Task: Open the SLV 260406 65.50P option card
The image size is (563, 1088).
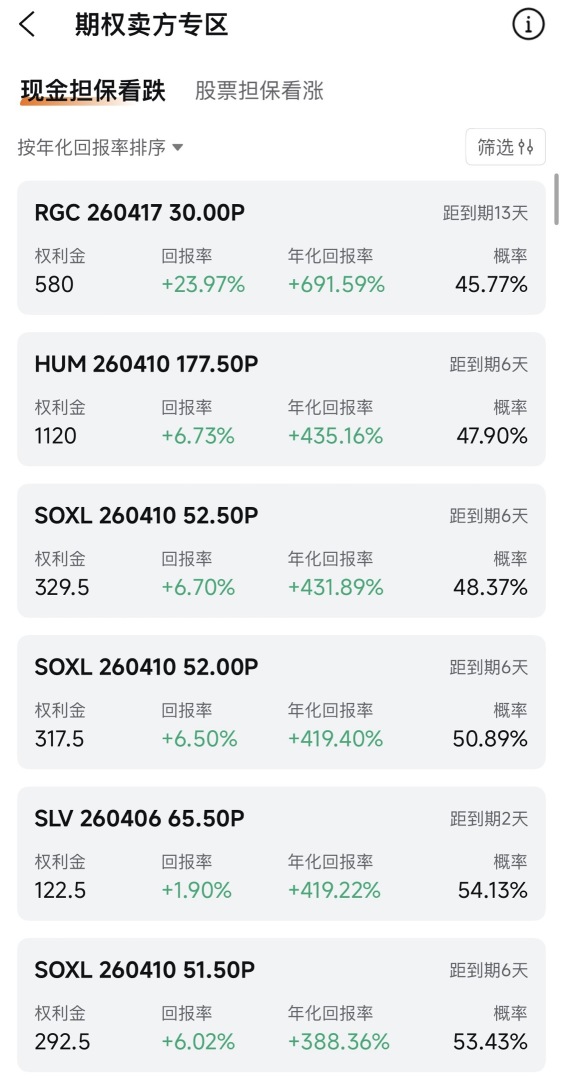Action: point(281,853)
